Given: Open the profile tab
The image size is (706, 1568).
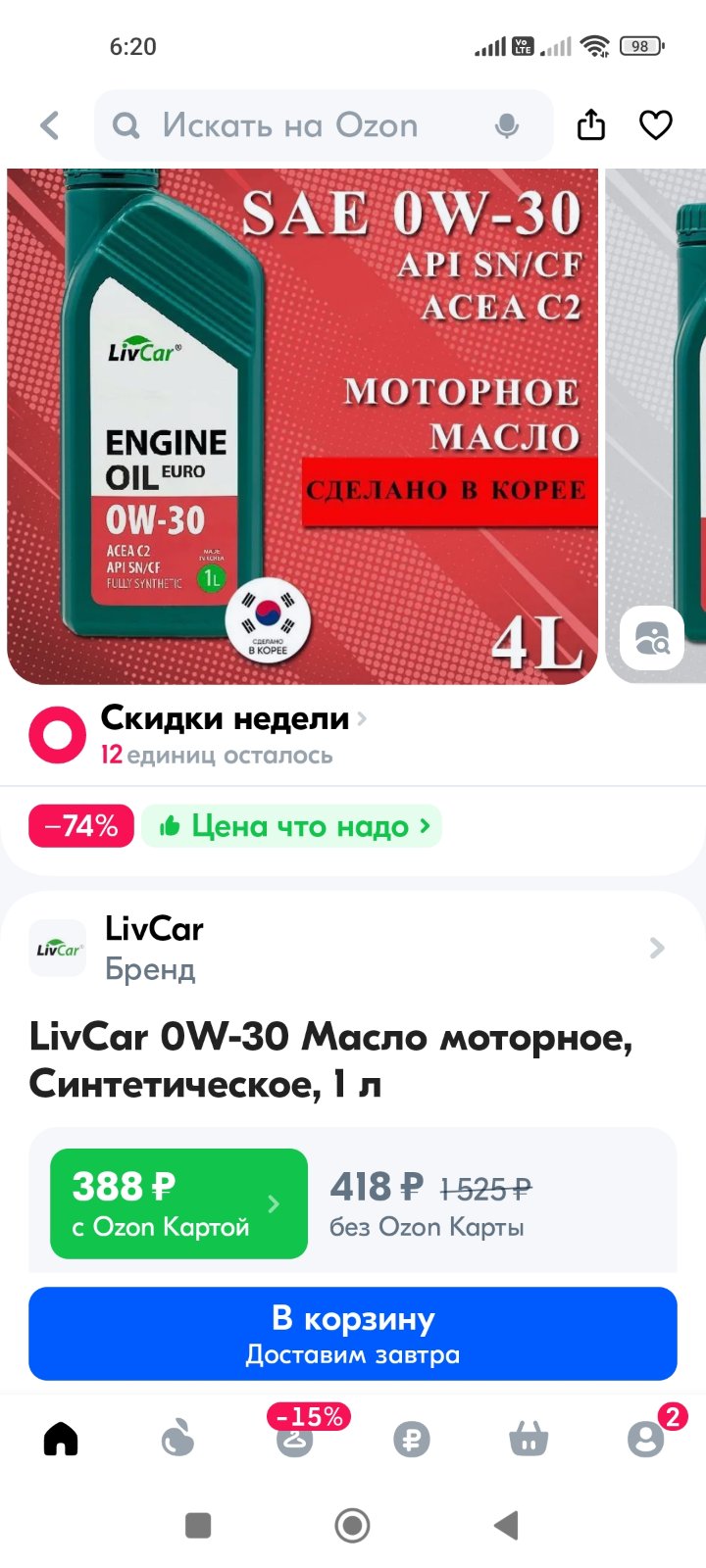Looking at the screenshot, I should (x=646, y=1439).
